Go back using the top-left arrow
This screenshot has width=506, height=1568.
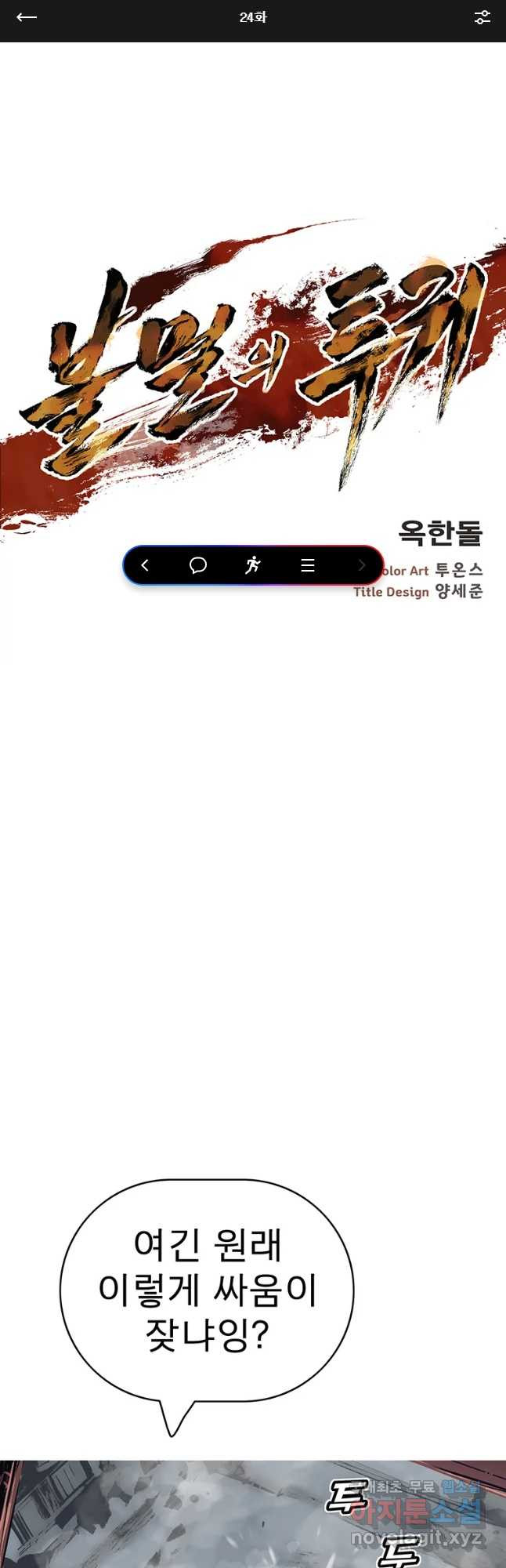click(x=27, y=17)
